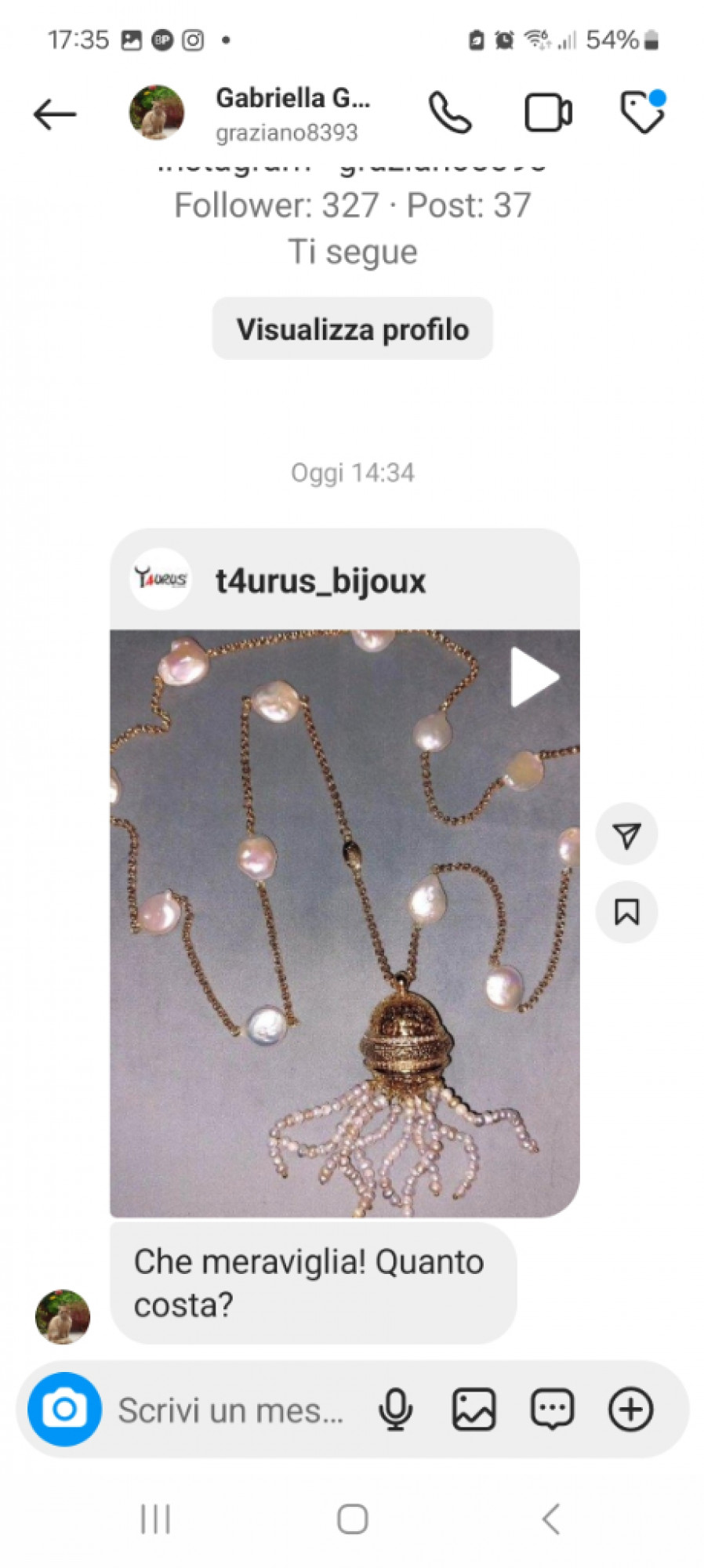Open more options with the plus icon
Screen dimensions: 704x1568
pyautogui.click(x=630, y=1410)
